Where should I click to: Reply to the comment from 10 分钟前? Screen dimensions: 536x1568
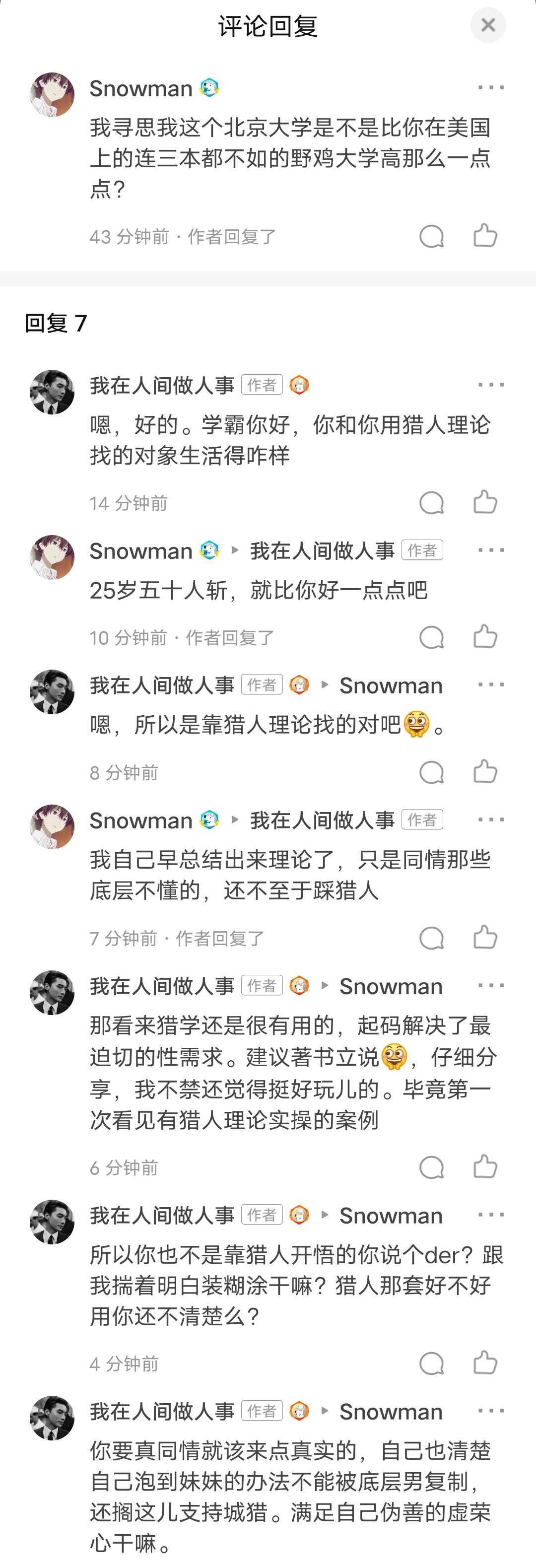431,637
